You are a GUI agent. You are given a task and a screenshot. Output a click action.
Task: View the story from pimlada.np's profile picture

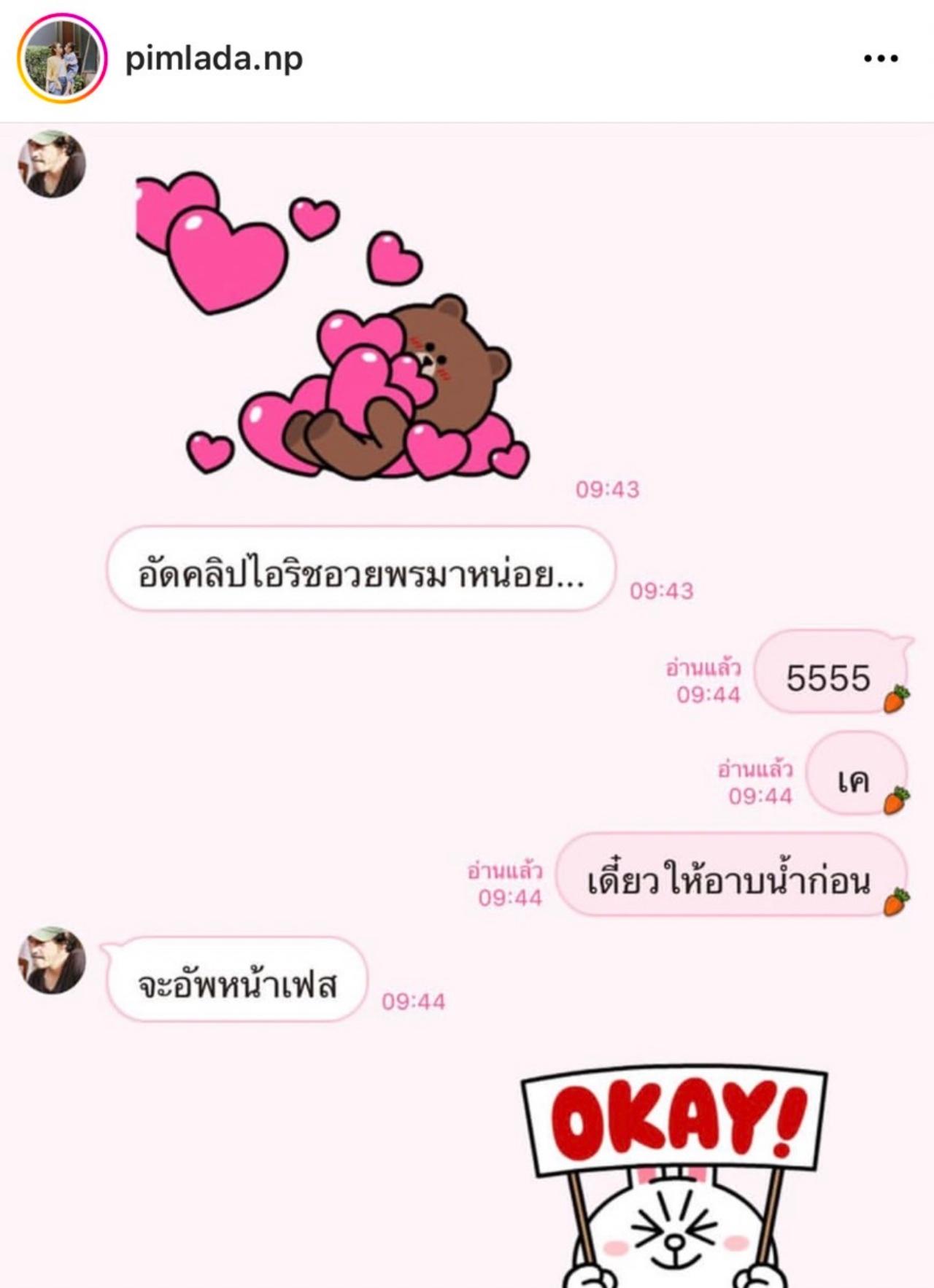62,58
